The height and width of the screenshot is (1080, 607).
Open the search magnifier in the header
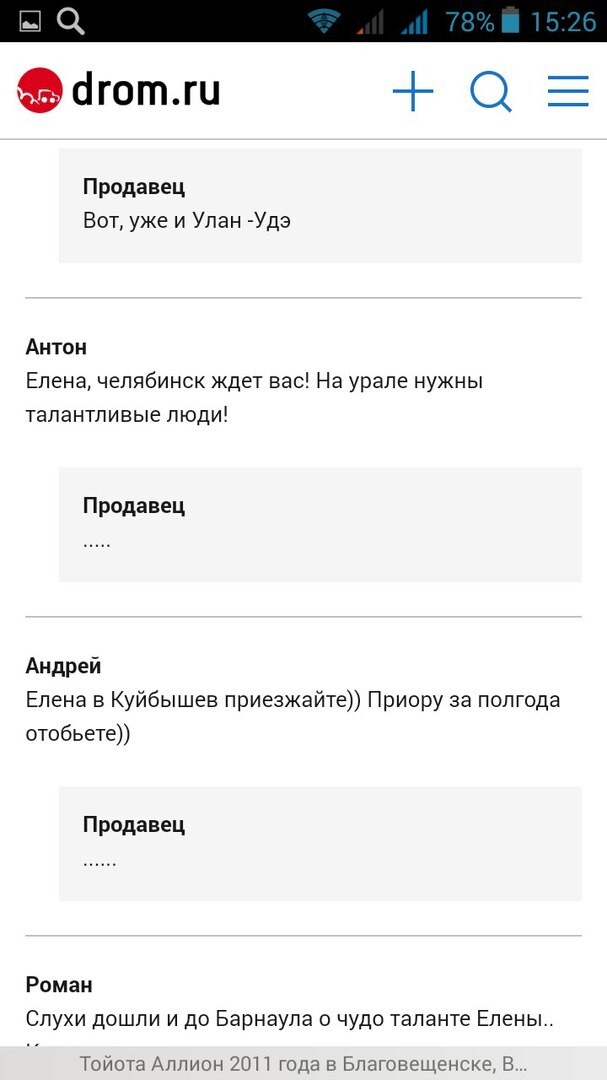pyautogui.click(x=491, y=92)
